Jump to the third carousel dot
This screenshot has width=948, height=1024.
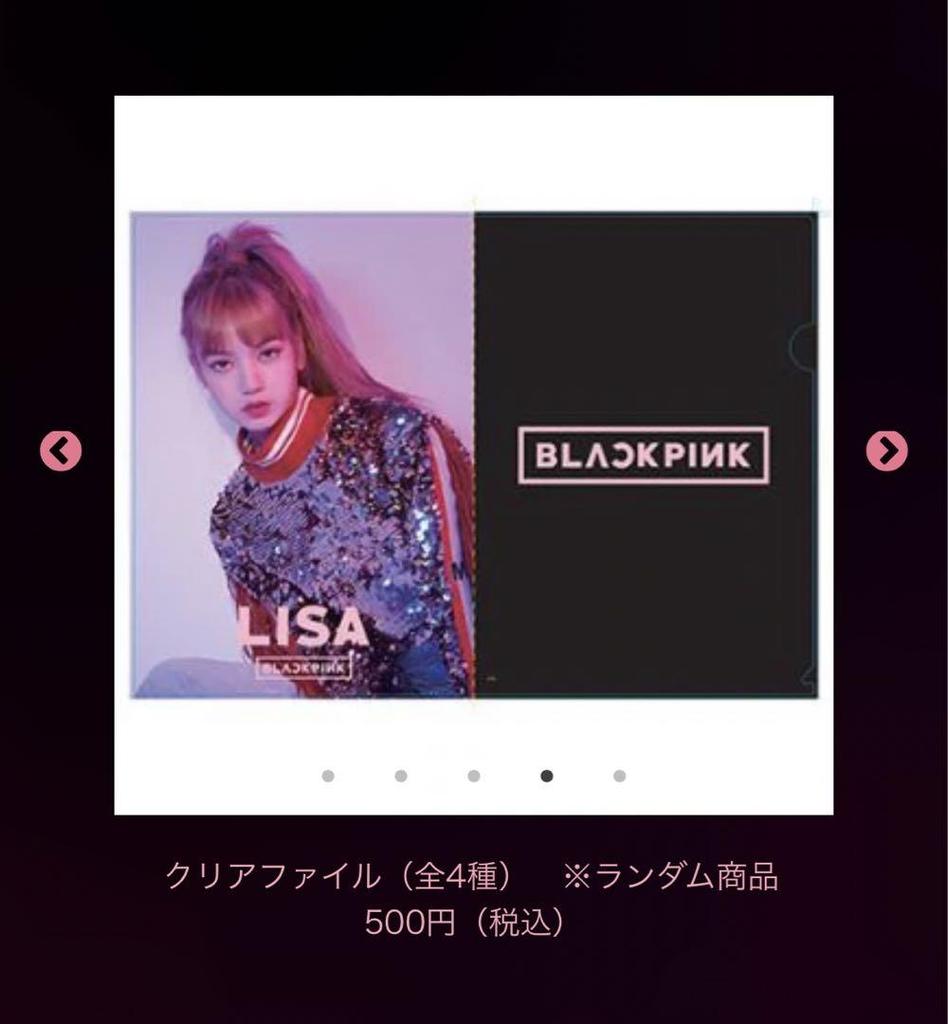click(474, 775)
